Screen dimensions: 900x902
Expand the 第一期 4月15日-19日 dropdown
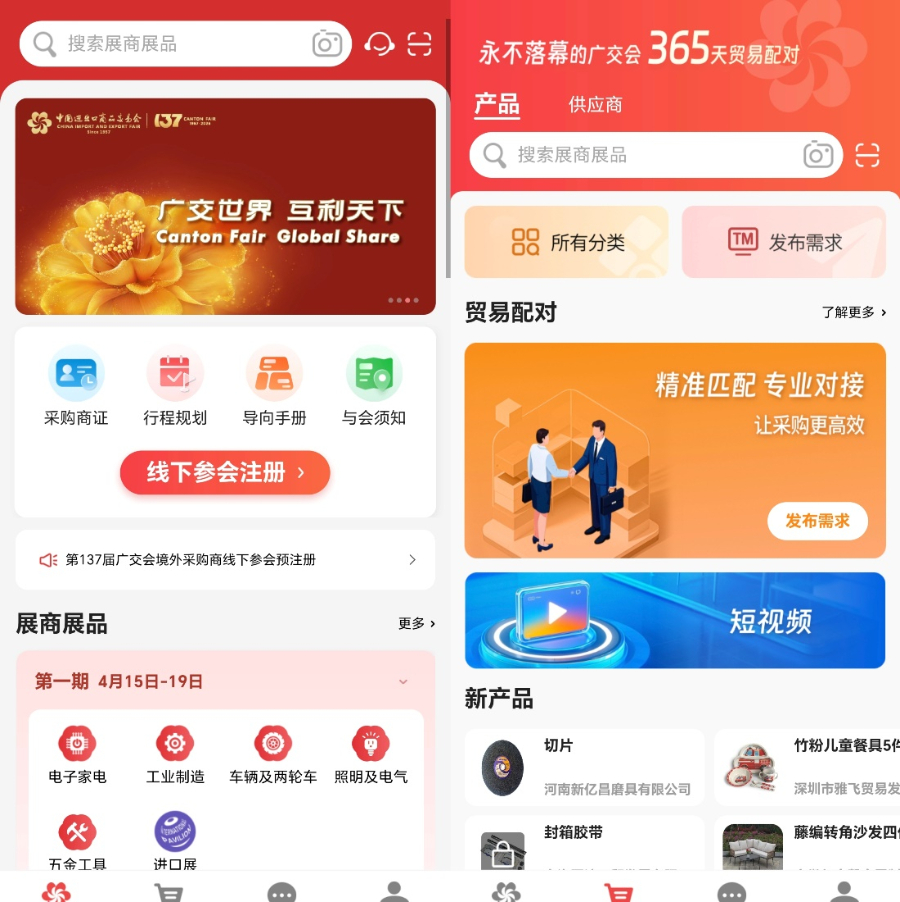point(403,681)
